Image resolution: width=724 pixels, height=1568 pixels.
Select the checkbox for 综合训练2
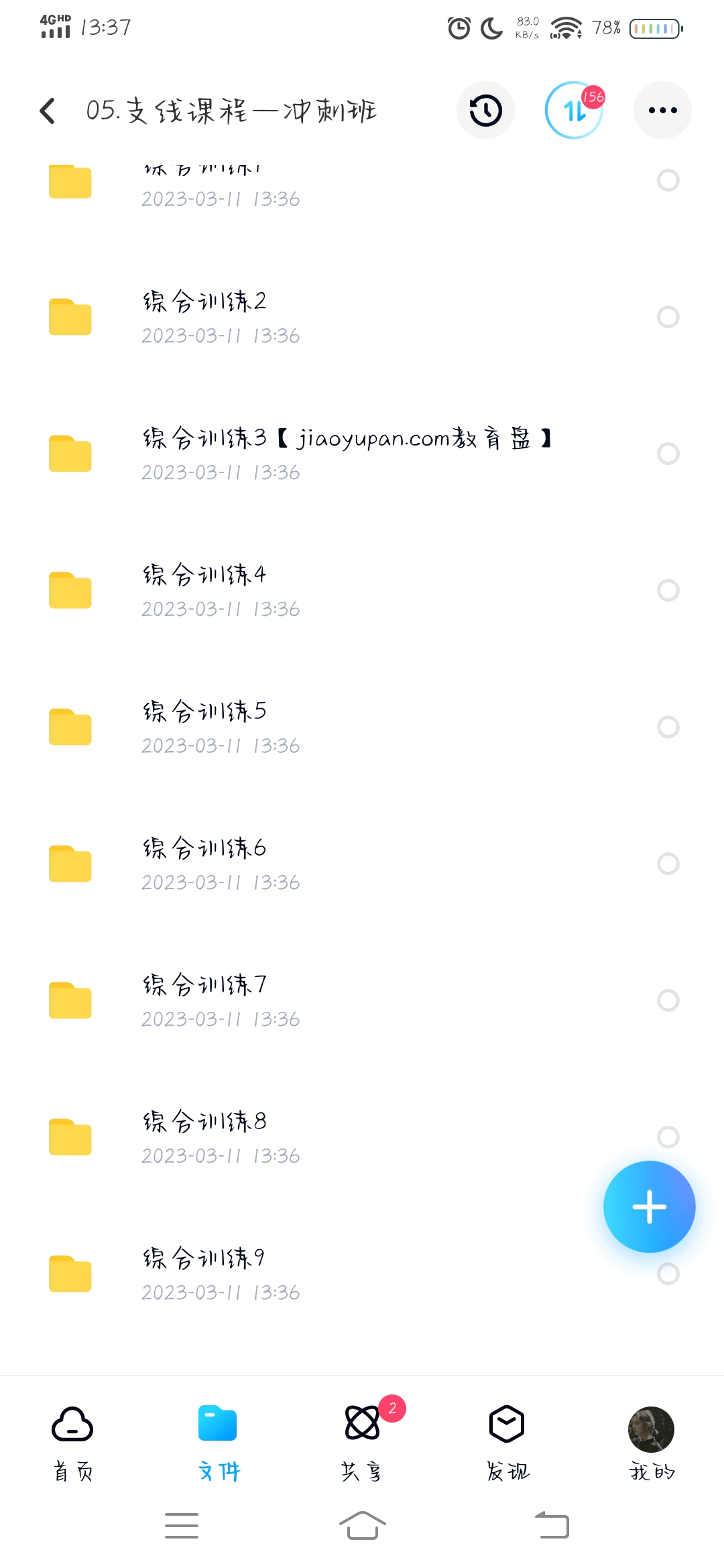[668, 316]
